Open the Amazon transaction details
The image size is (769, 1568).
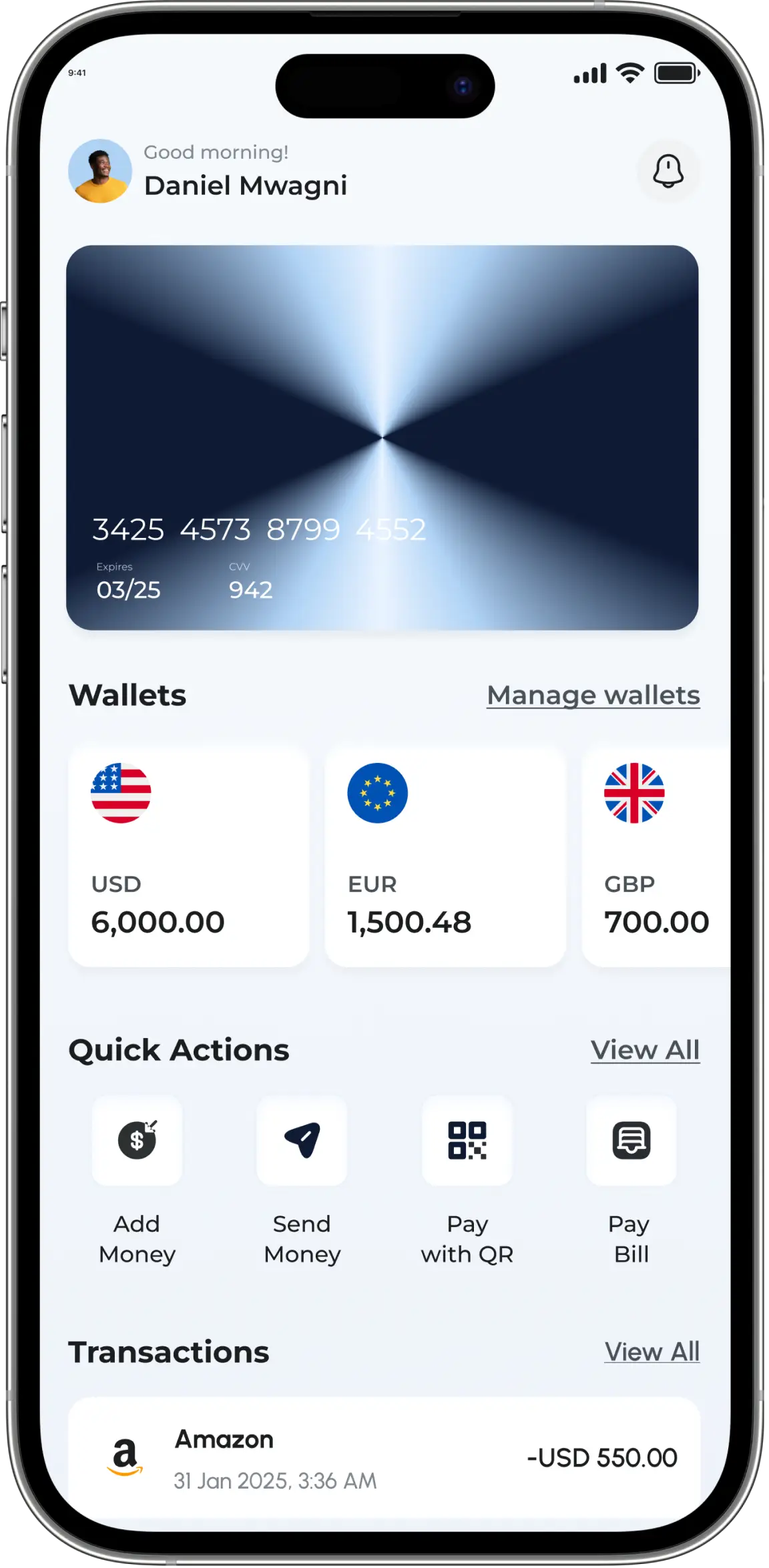pos(384,1459)
